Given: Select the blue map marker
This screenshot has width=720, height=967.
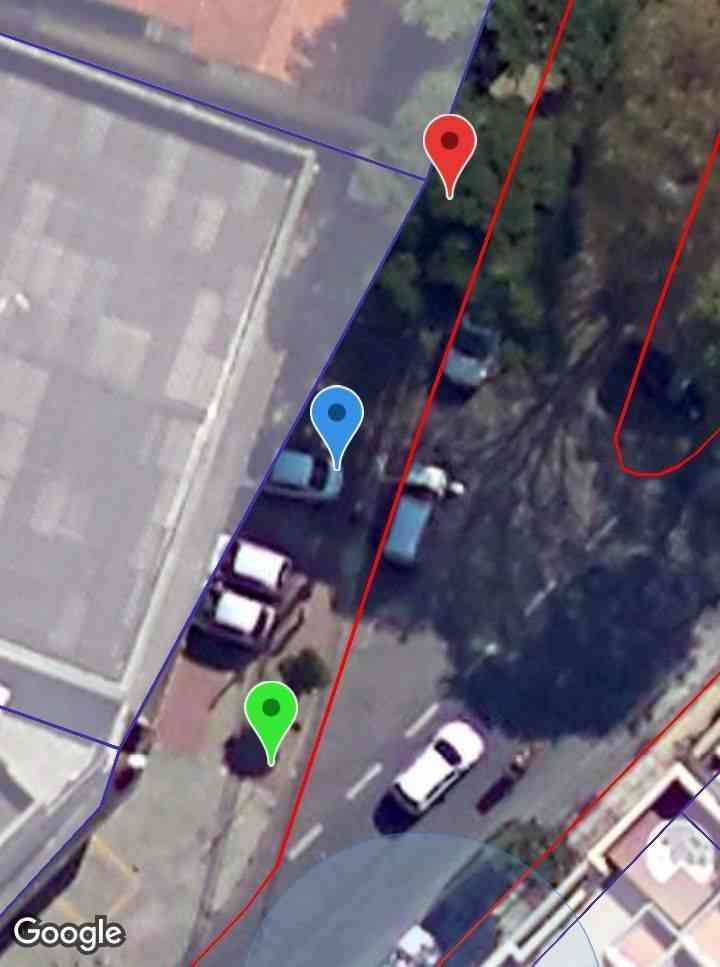Looking at the screenshot, I should (x=337, y=418).
